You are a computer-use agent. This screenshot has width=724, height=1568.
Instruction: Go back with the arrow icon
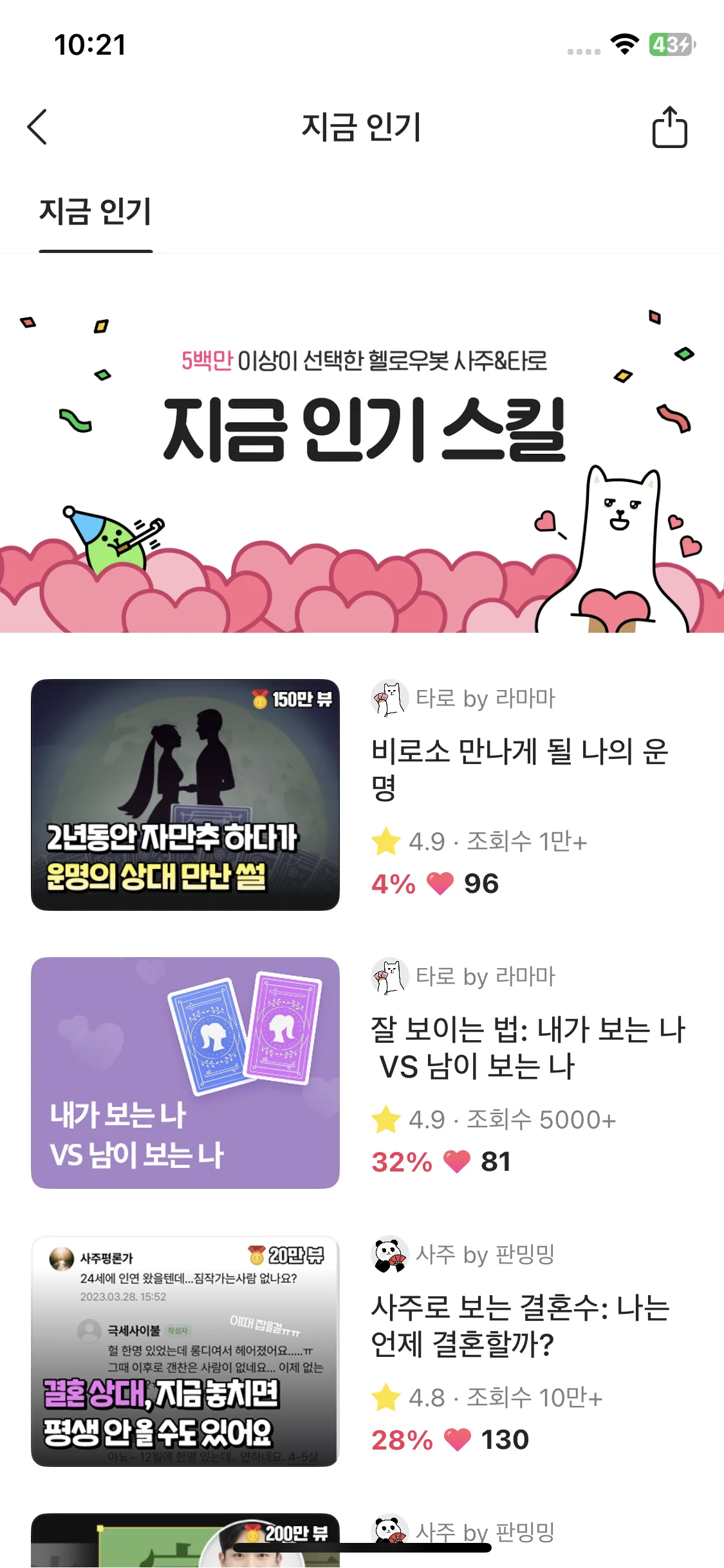coord(37,127)
